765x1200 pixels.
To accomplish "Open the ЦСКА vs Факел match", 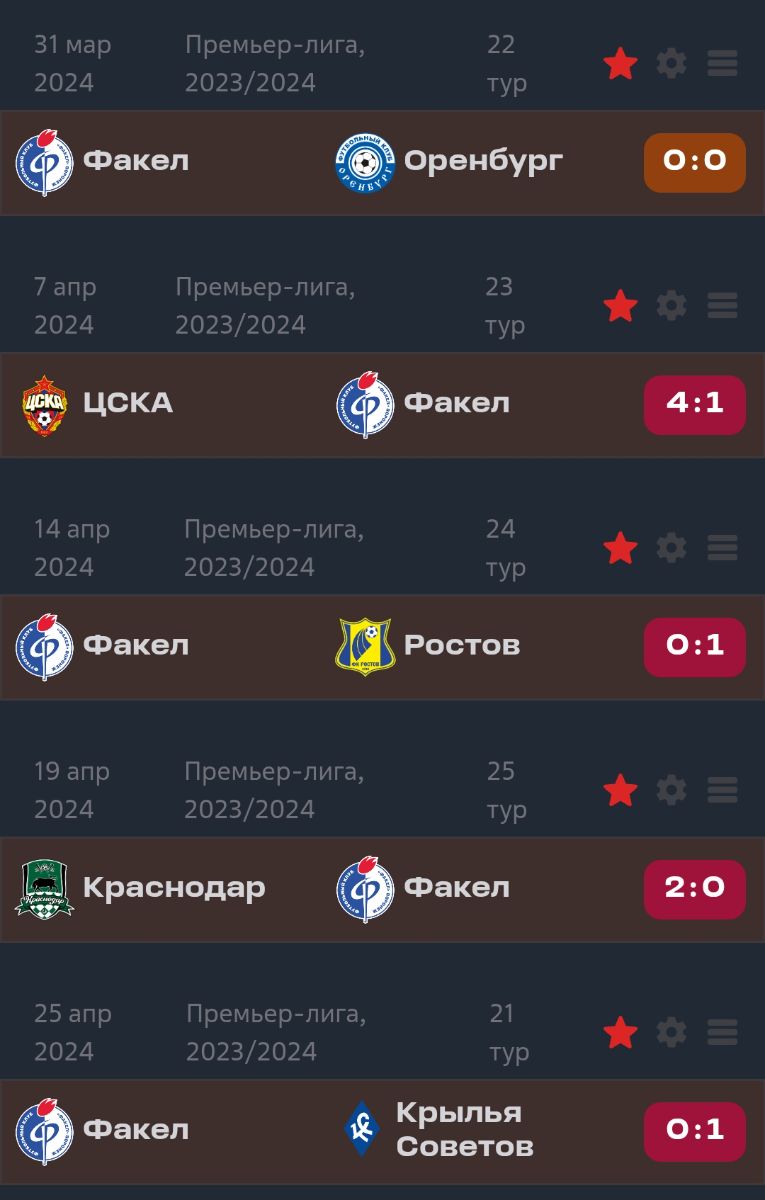I will [x=380, y=404].
